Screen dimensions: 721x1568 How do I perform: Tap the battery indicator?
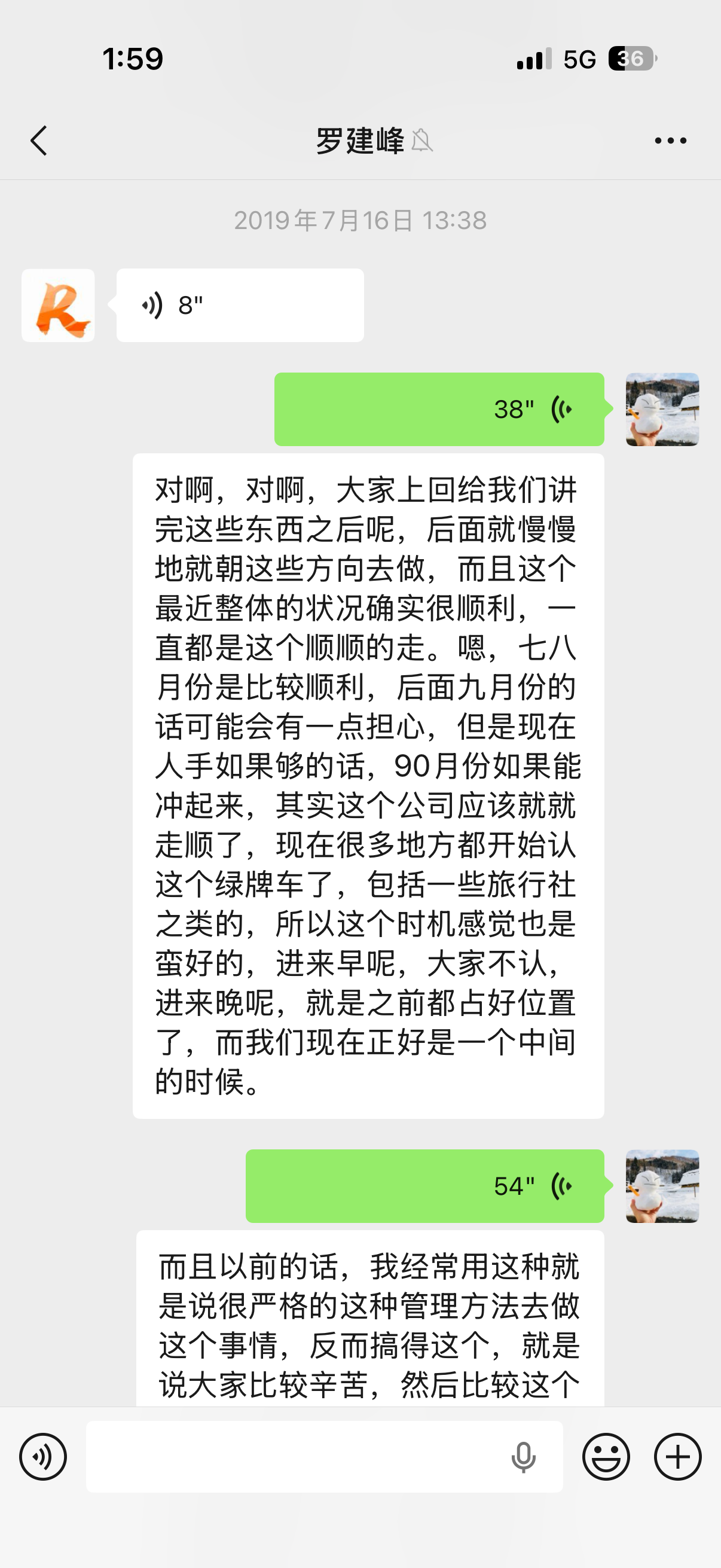click(632, 58)
